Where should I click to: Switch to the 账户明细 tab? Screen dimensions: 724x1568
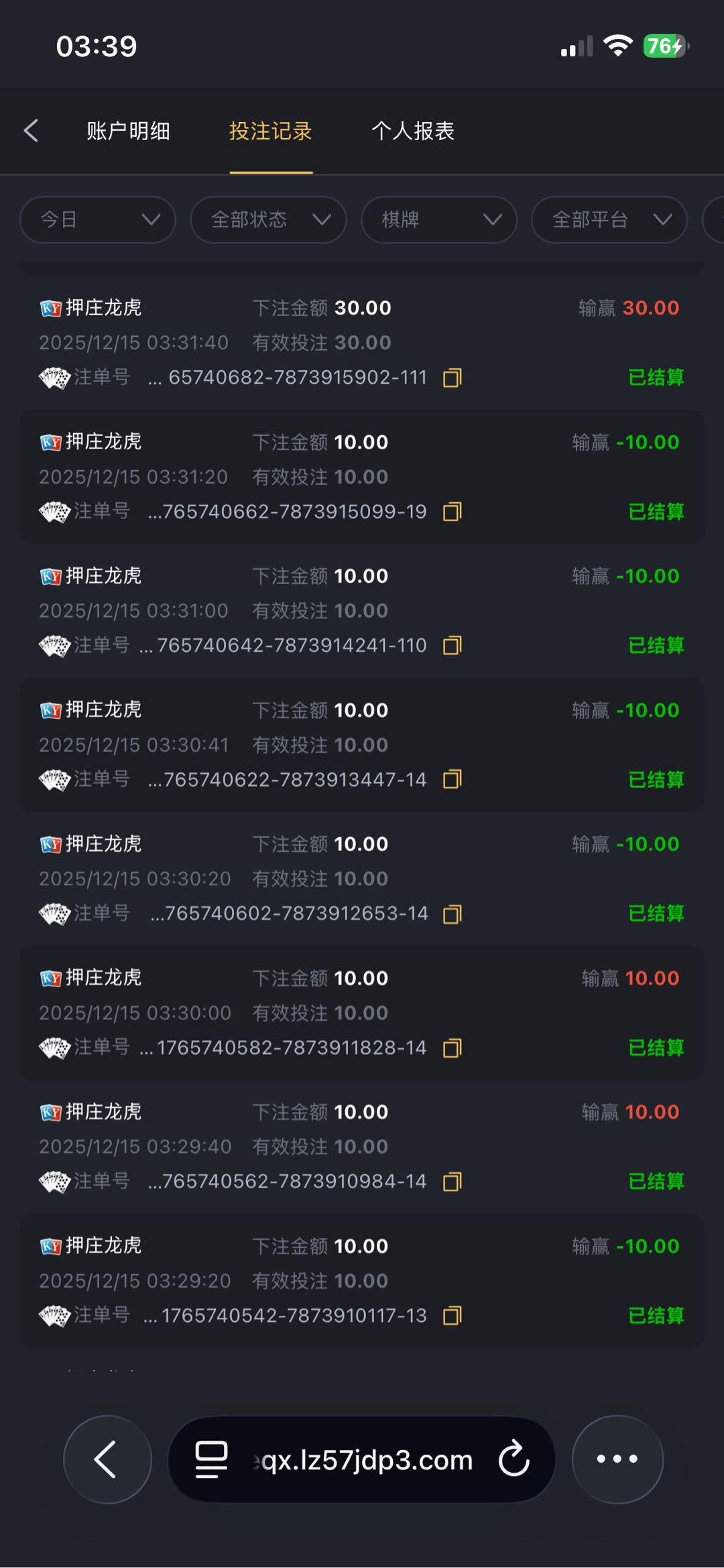[128, 131]
